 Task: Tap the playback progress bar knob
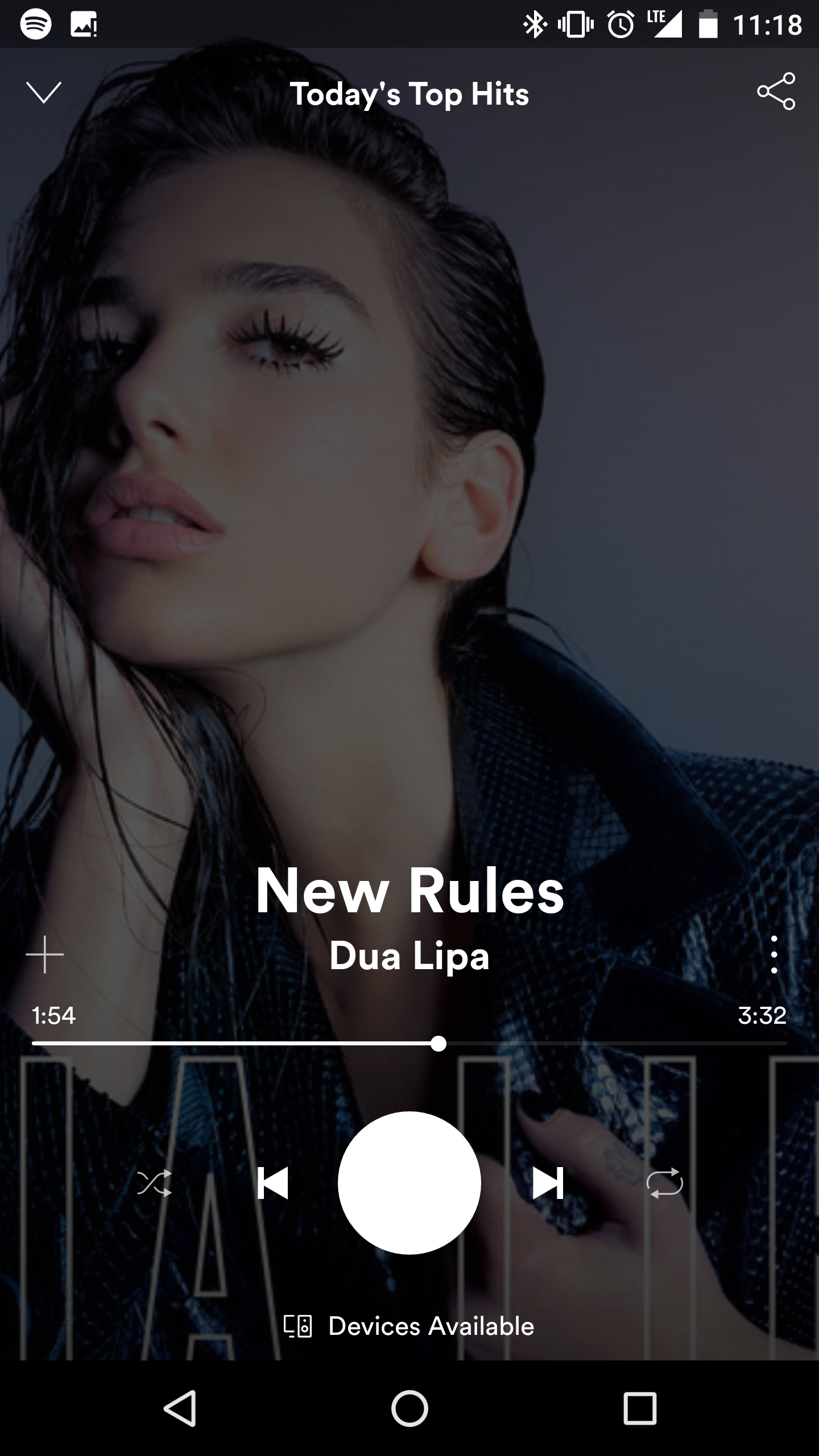(438, 1044)
